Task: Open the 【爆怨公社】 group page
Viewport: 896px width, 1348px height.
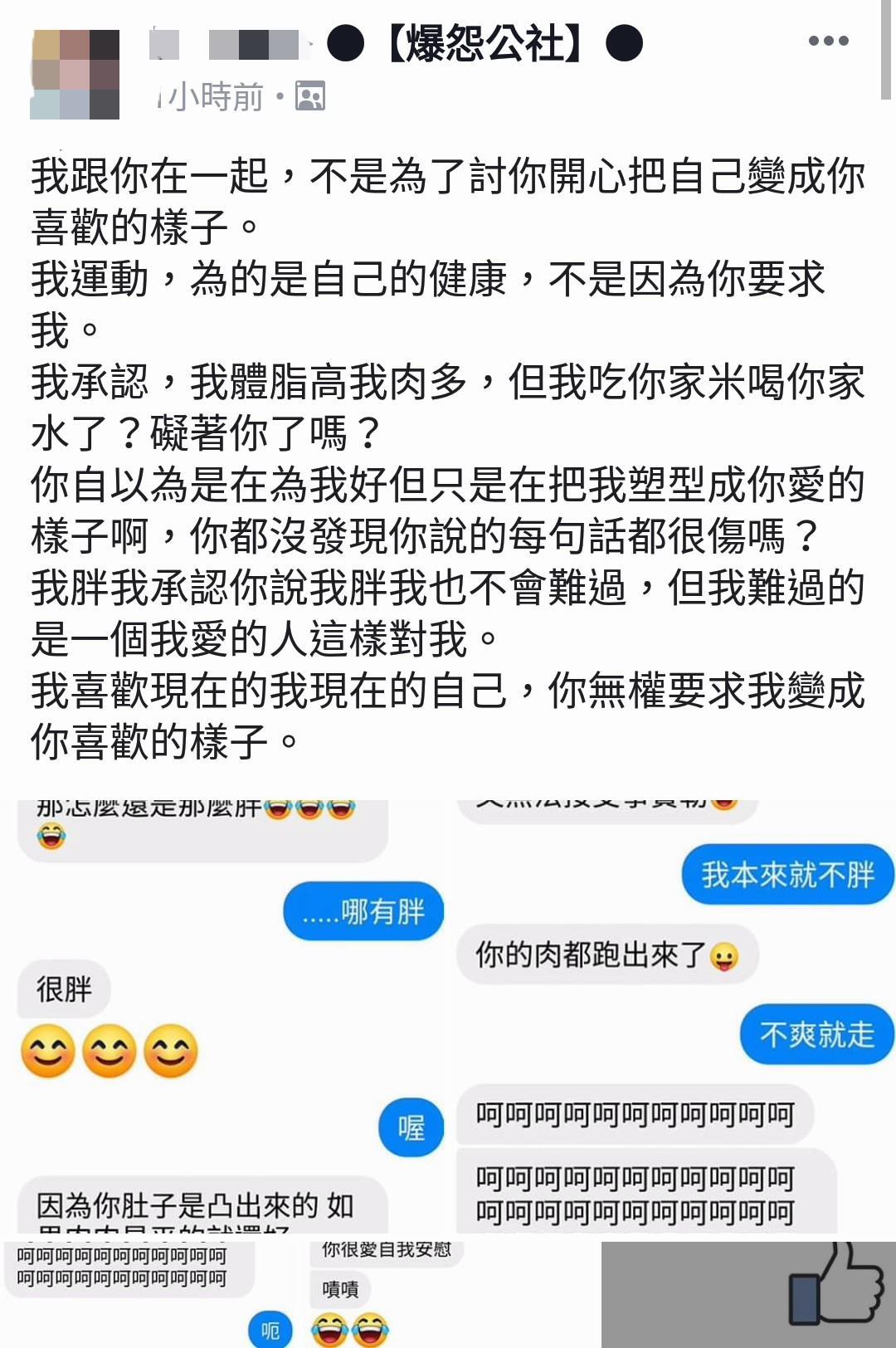Action: tap(485, 43)
